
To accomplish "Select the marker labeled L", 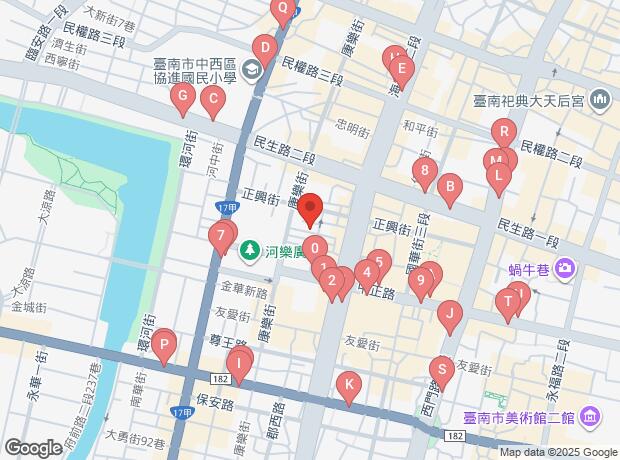I will pos(499,179).
